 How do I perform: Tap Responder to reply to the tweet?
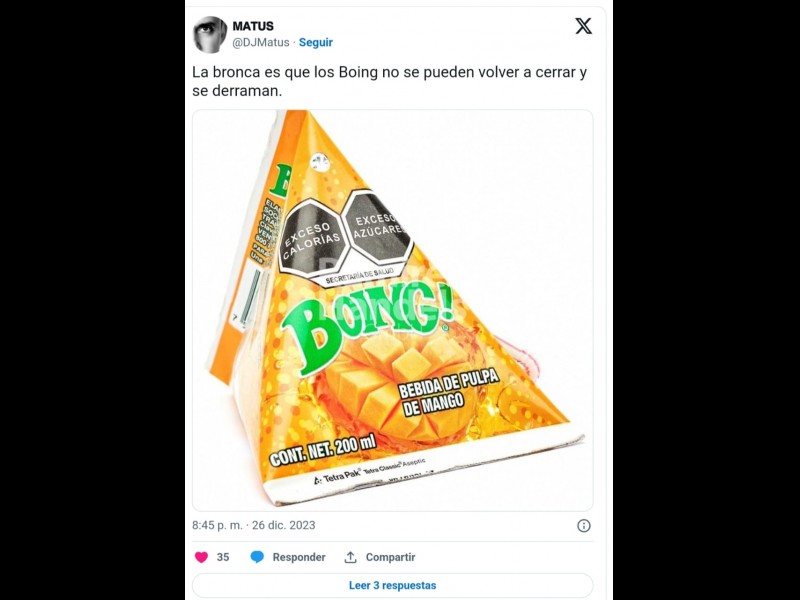pyautogui.click(x=288, y=557)
